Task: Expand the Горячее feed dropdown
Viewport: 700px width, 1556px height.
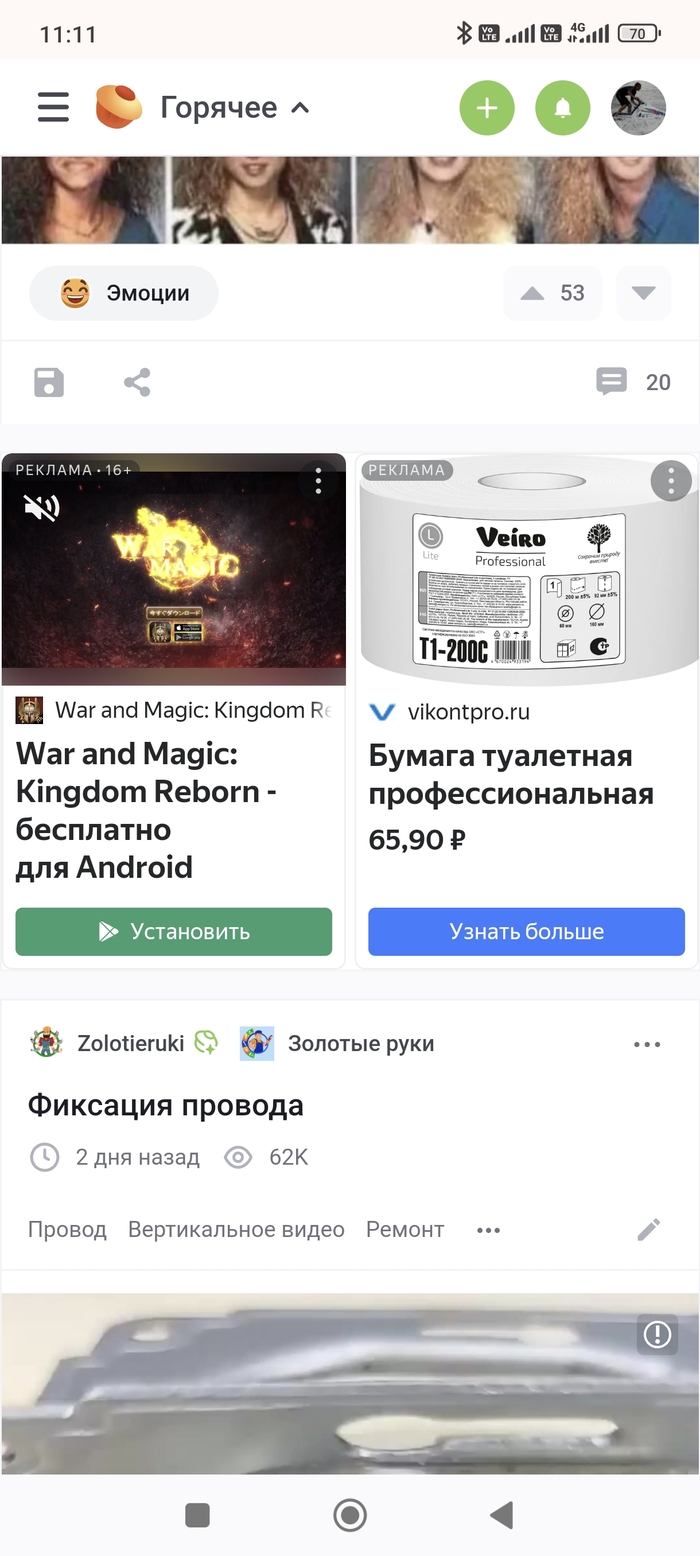Action: click(x=236, y=107)
